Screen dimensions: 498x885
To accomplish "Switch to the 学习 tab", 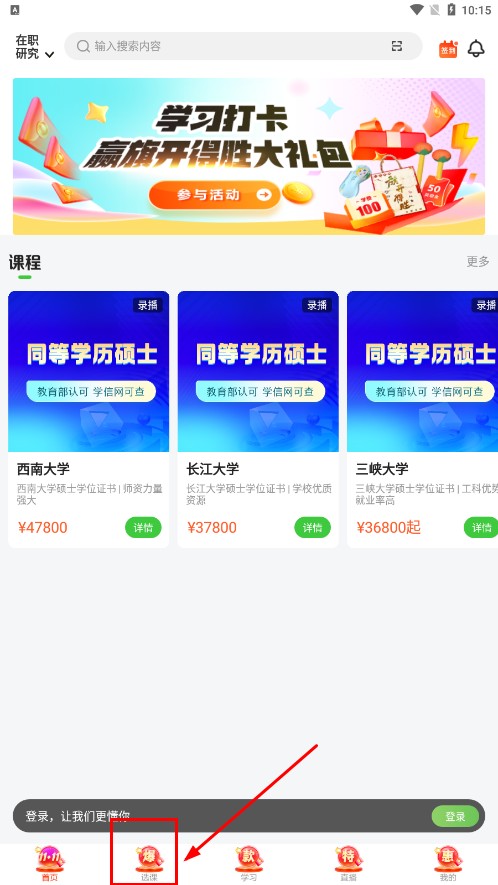I will click(x=249, y=864).
